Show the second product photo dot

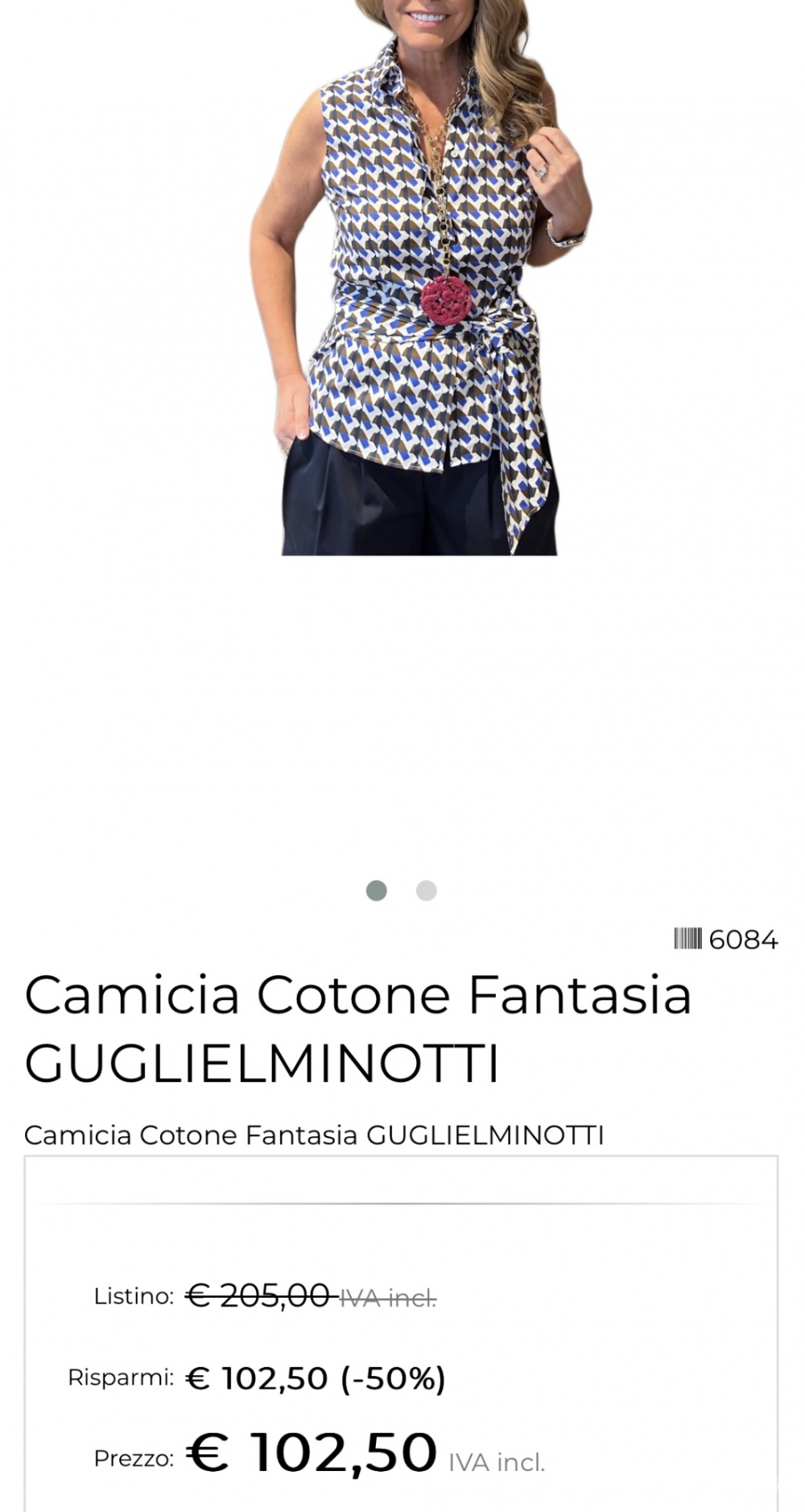click(x=426, y=890)
